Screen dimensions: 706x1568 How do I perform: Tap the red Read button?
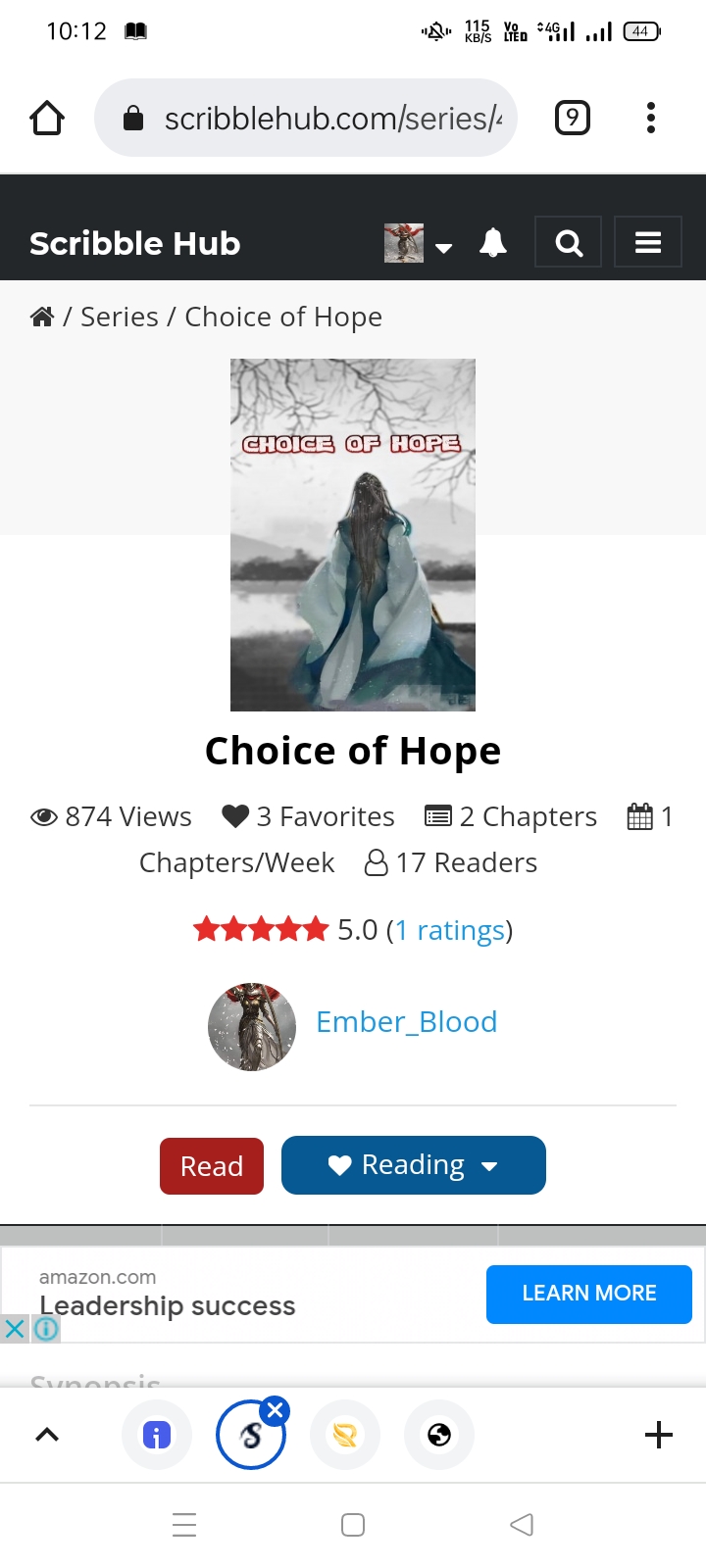pyautogui.click(x=212, y=1165)
